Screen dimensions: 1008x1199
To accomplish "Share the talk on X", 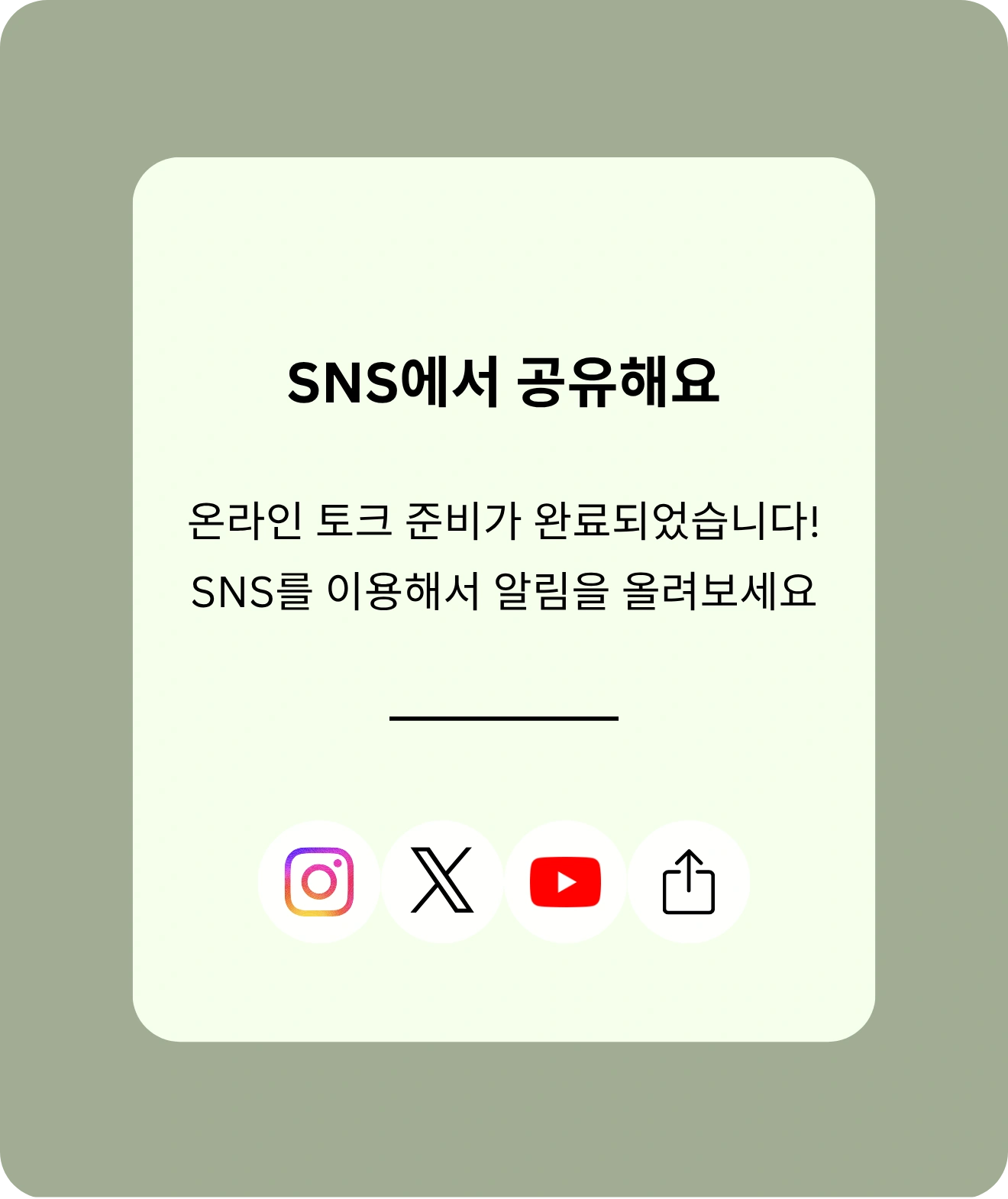I will (442, 881).
